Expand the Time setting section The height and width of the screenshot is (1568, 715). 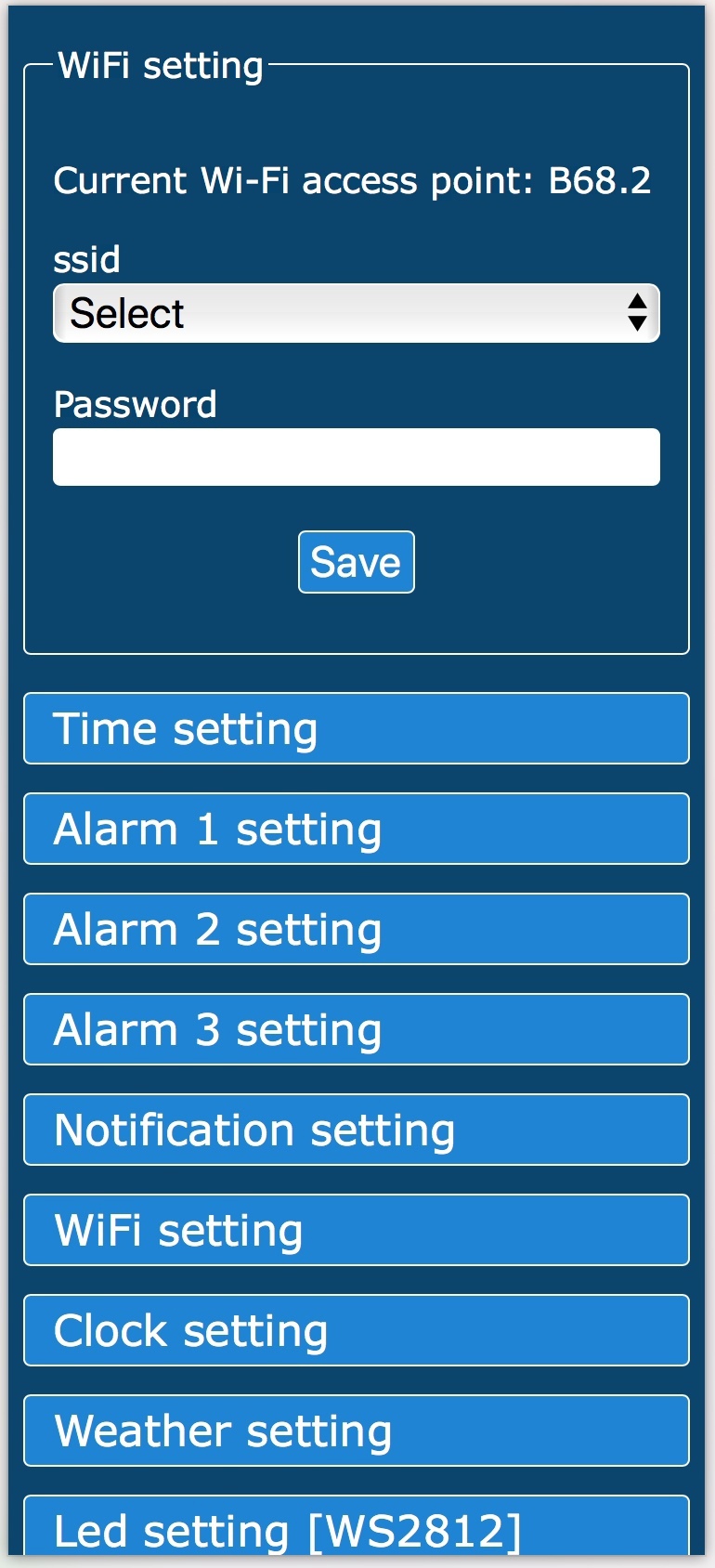point(357,728)
